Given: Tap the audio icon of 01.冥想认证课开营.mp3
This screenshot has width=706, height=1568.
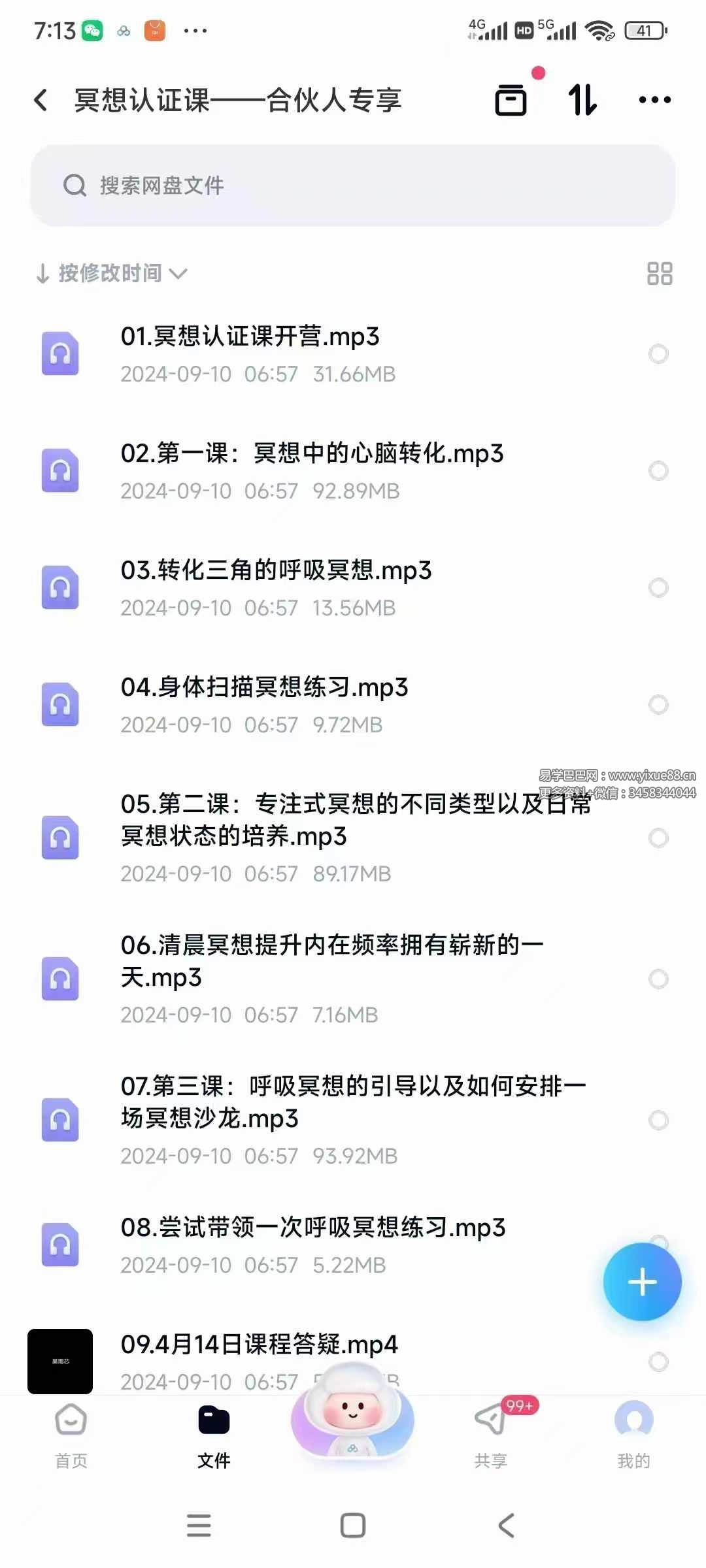Looking at the screenshot, I should (59, 353).
